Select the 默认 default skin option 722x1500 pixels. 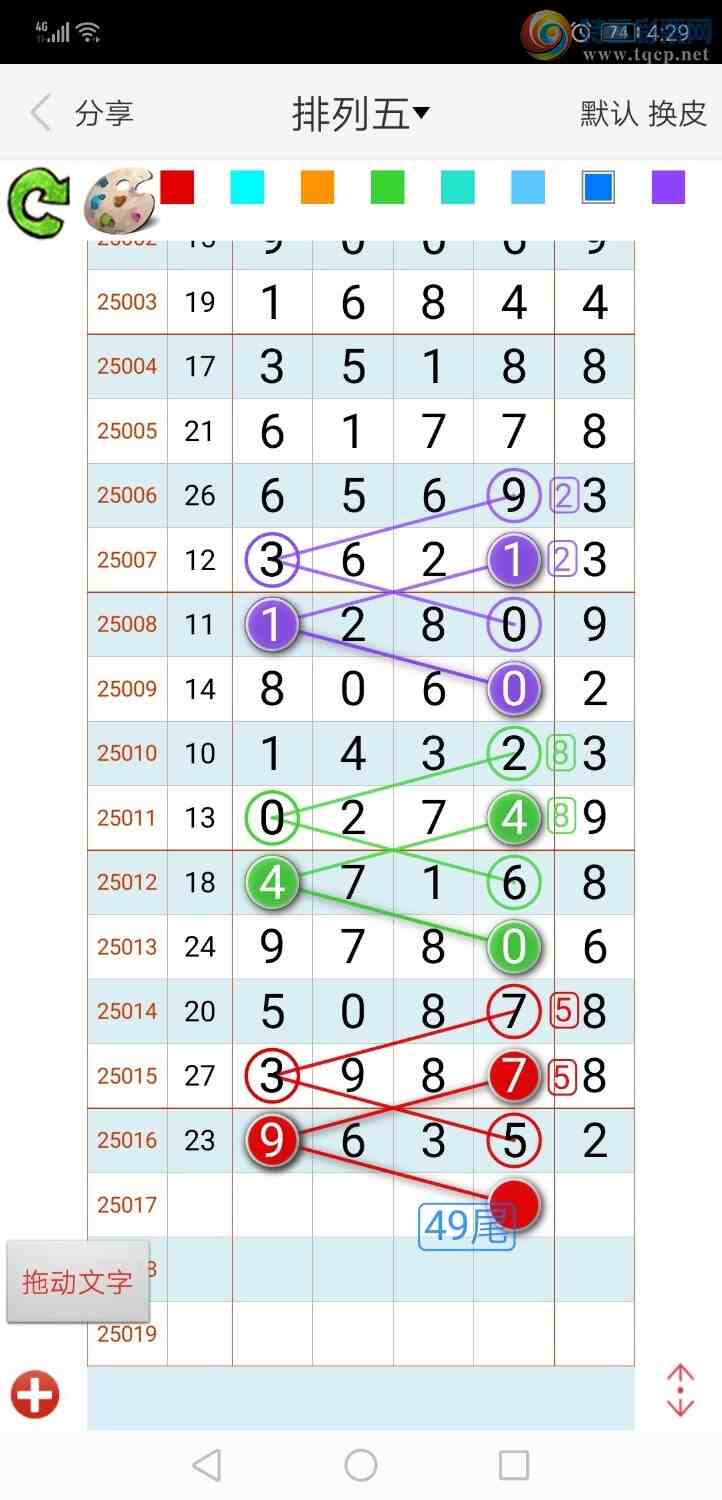[x=609, y=114]
